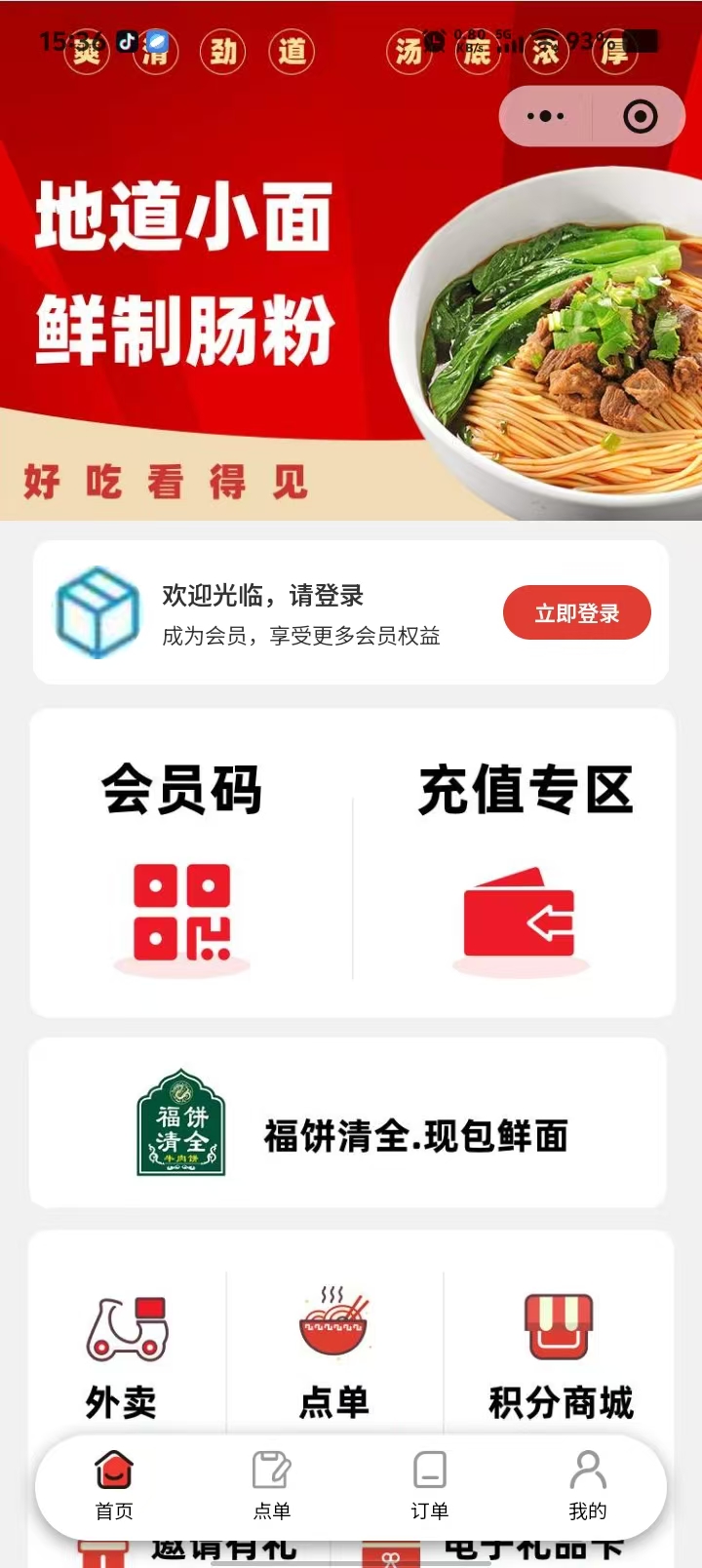
Task: Switch to the 首页 home tab
Action: click(x=114, y=1485)
